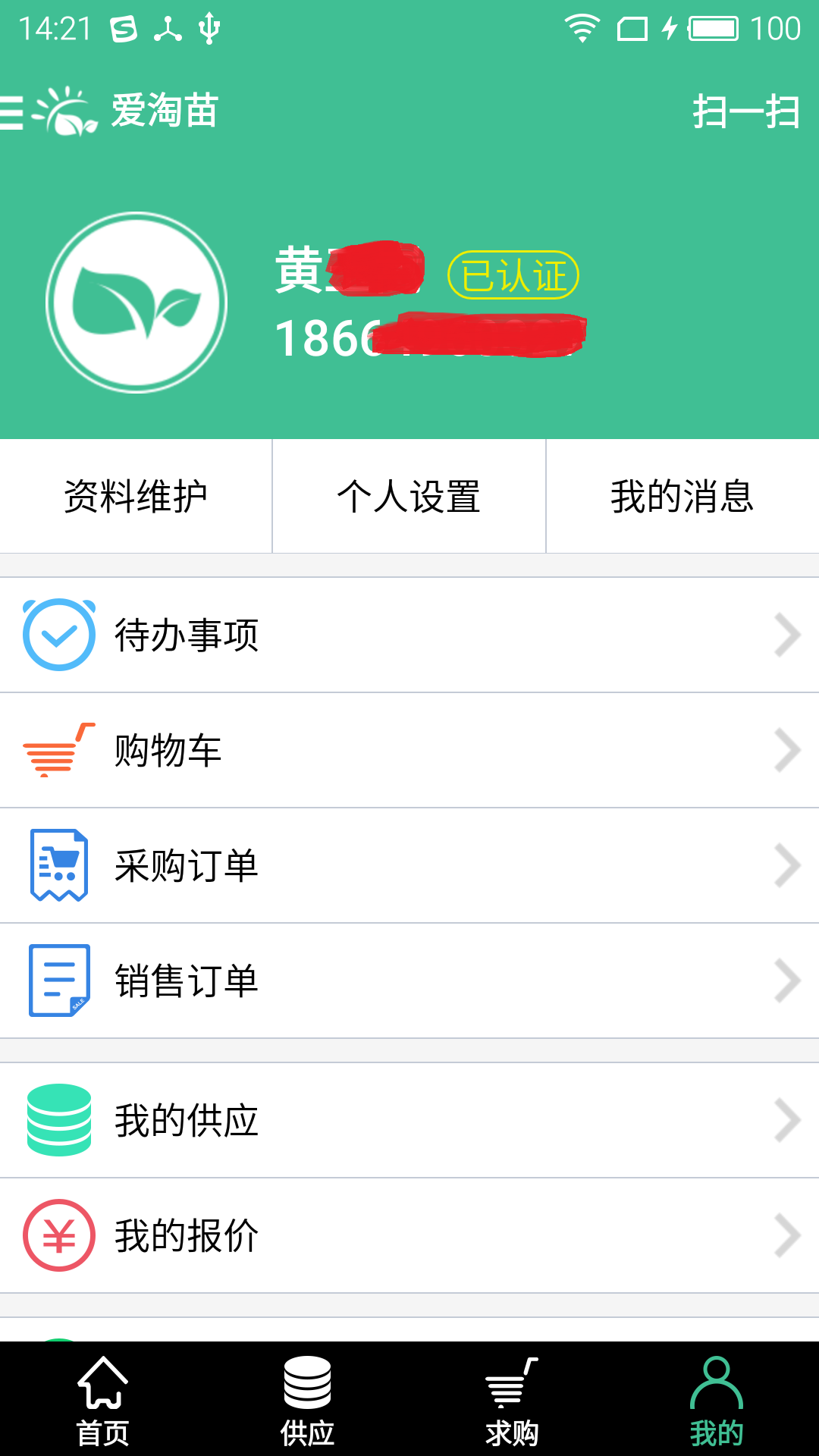Open the hamburger drawer menu

coord(12,112)
